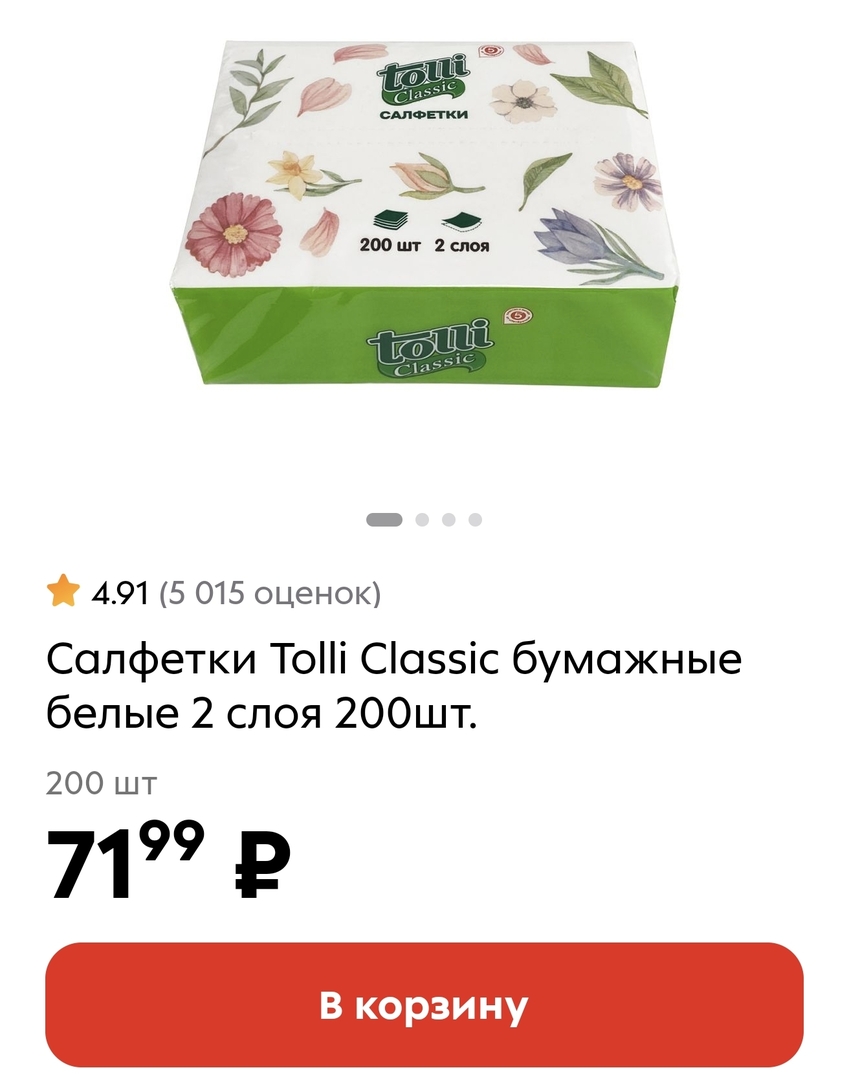Add napkins to cart with В корзину
Screen dimensions: 849x1090
(424, 1004)
